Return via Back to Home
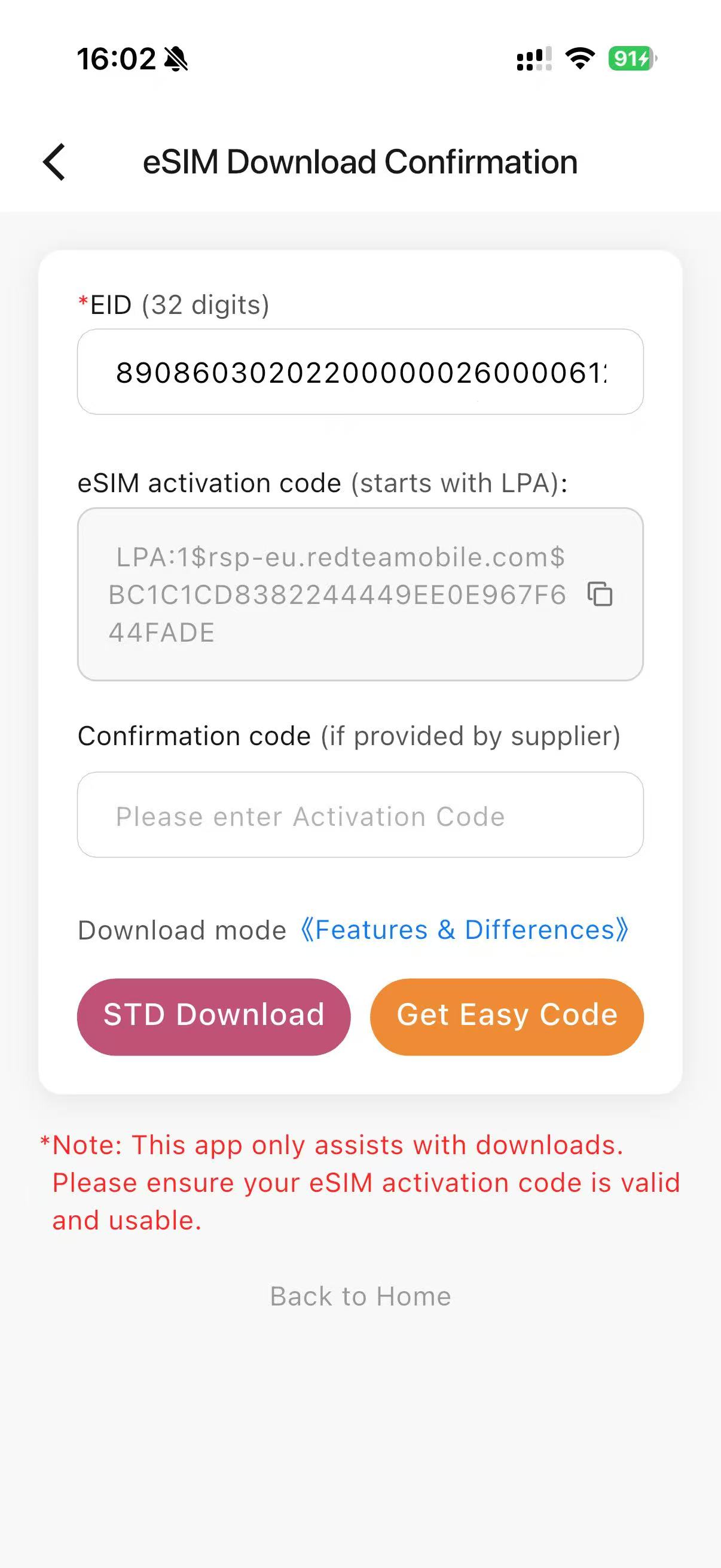 pos(360,1296)
